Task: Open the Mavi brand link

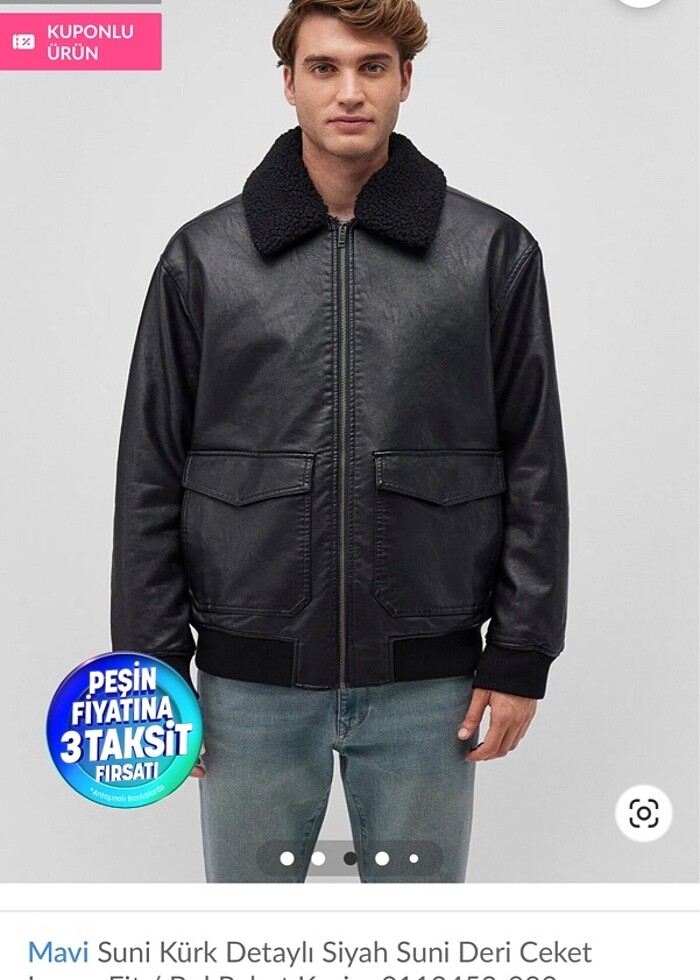Action: 58,952
